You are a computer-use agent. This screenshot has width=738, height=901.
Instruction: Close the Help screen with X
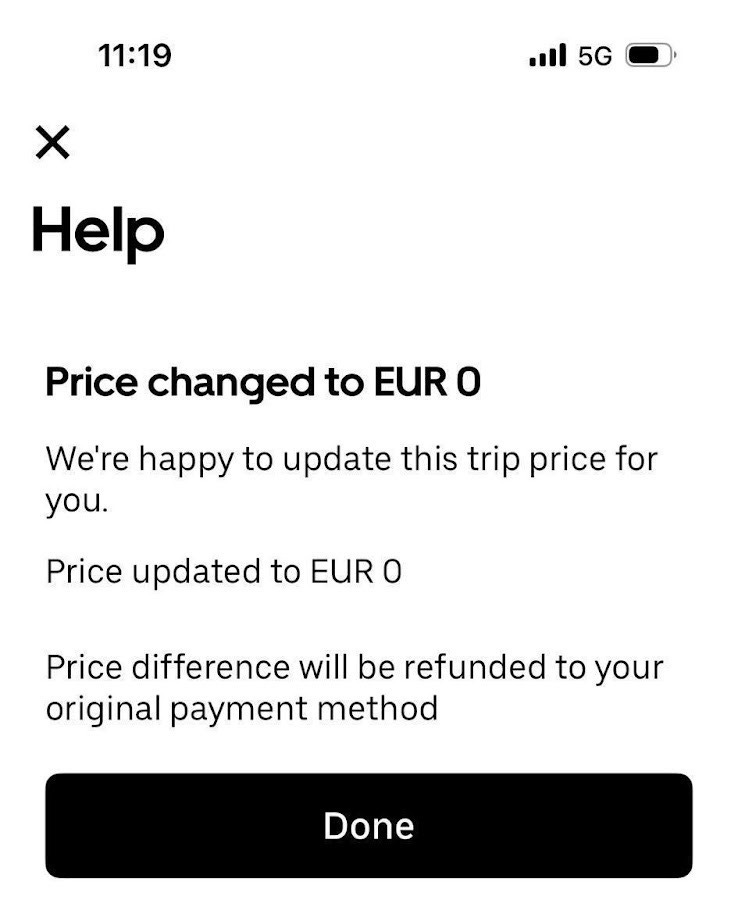pos(52,143)
